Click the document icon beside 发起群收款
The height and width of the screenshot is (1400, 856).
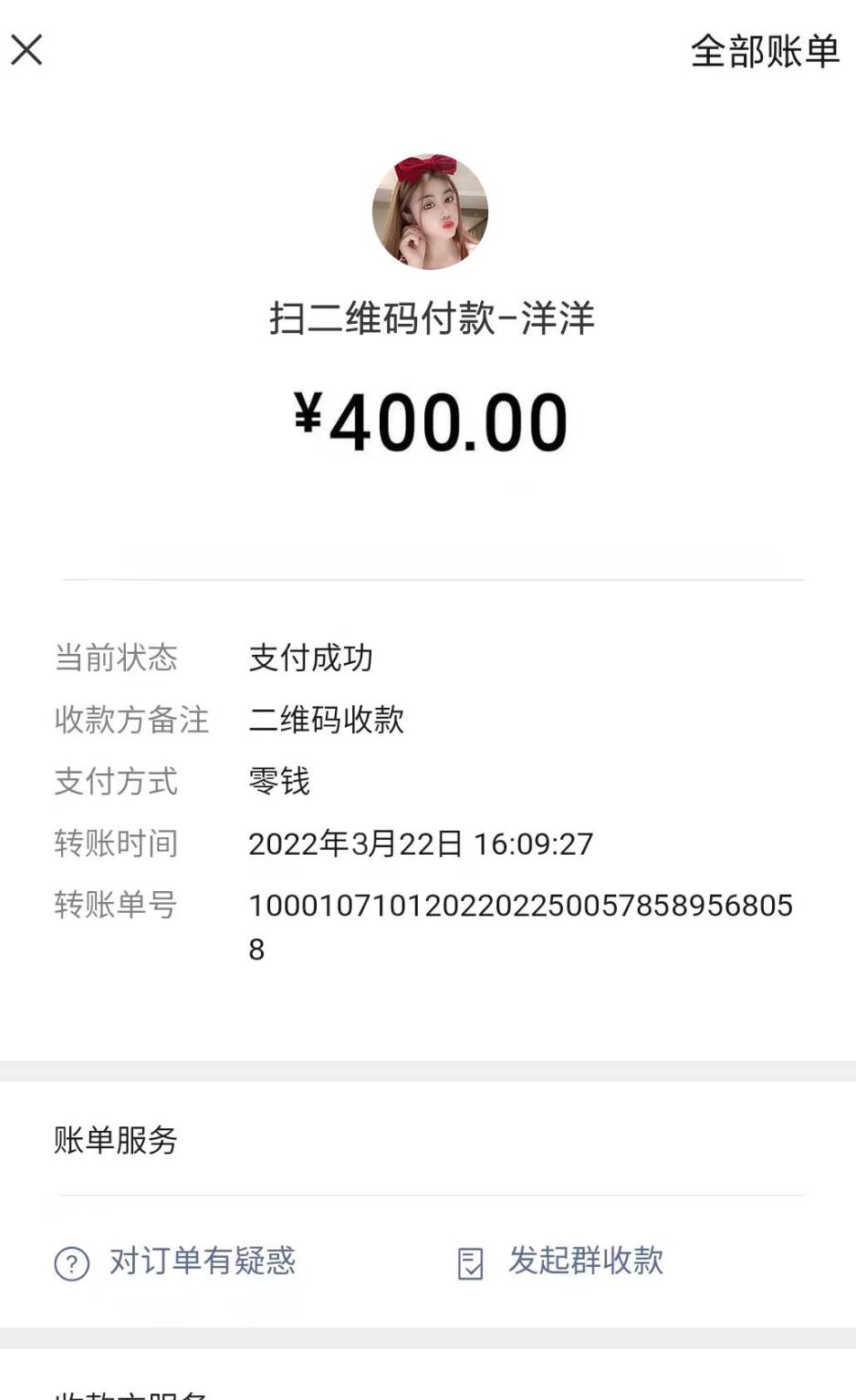point(471,1264)
